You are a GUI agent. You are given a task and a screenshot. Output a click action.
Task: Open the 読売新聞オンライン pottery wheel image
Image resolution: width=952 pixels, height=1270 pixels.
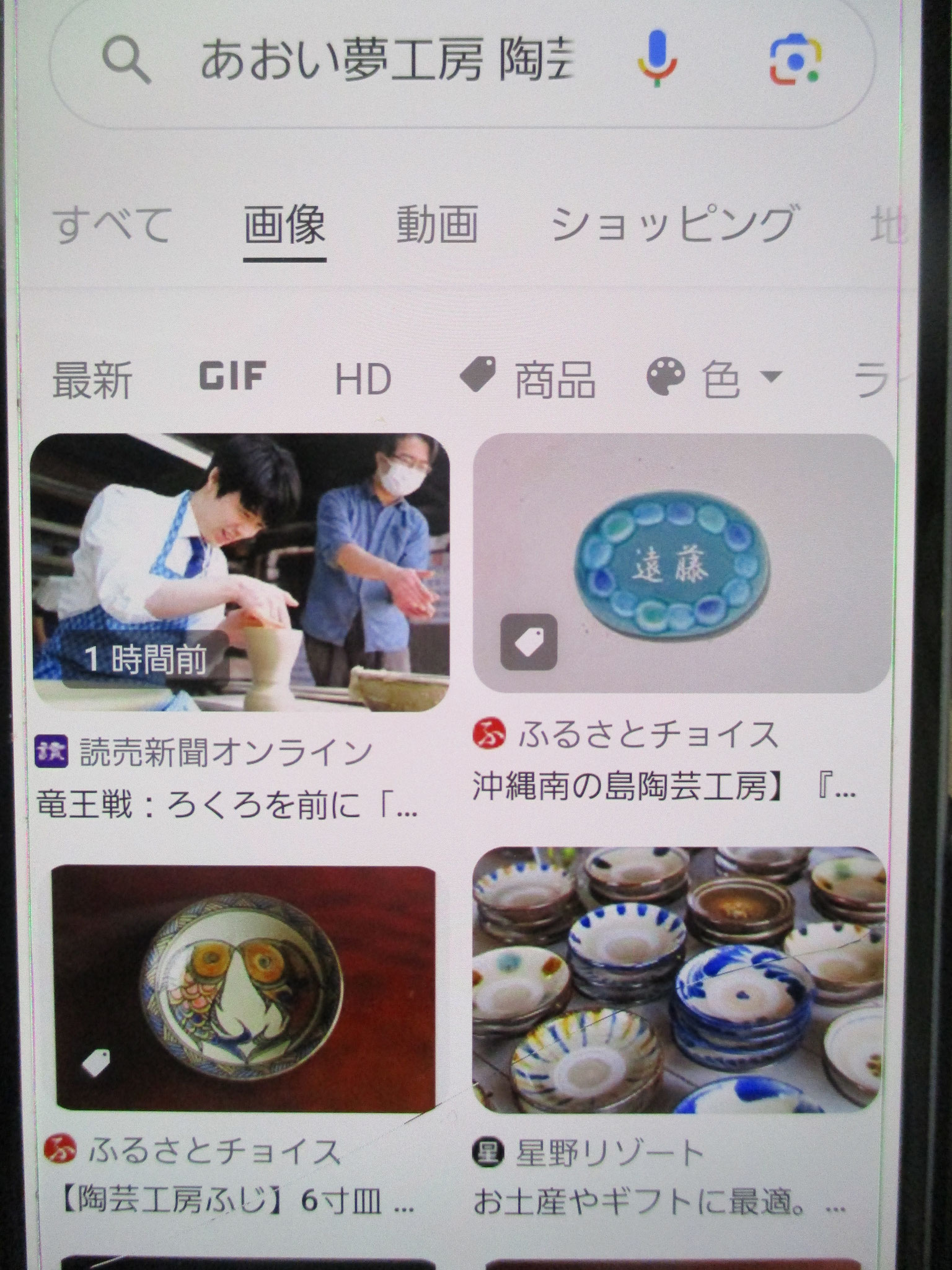pos(240,572)
